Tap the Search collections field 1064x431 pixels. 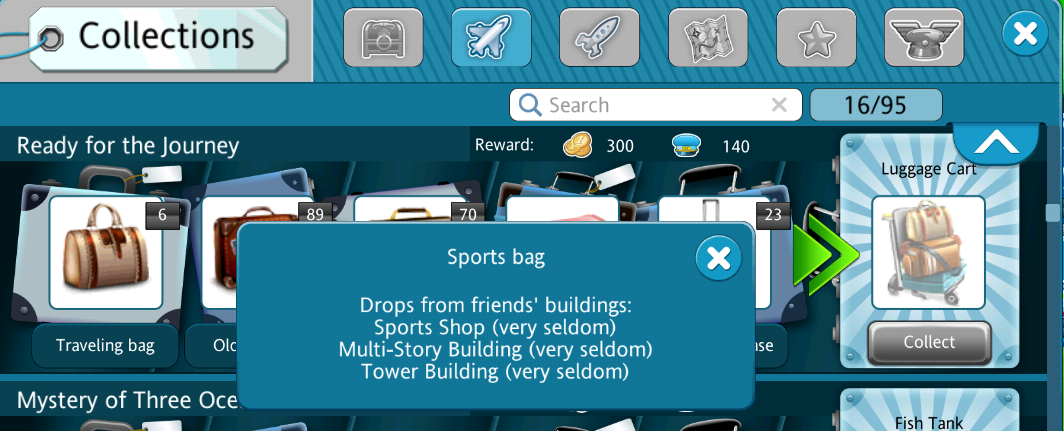650,105
